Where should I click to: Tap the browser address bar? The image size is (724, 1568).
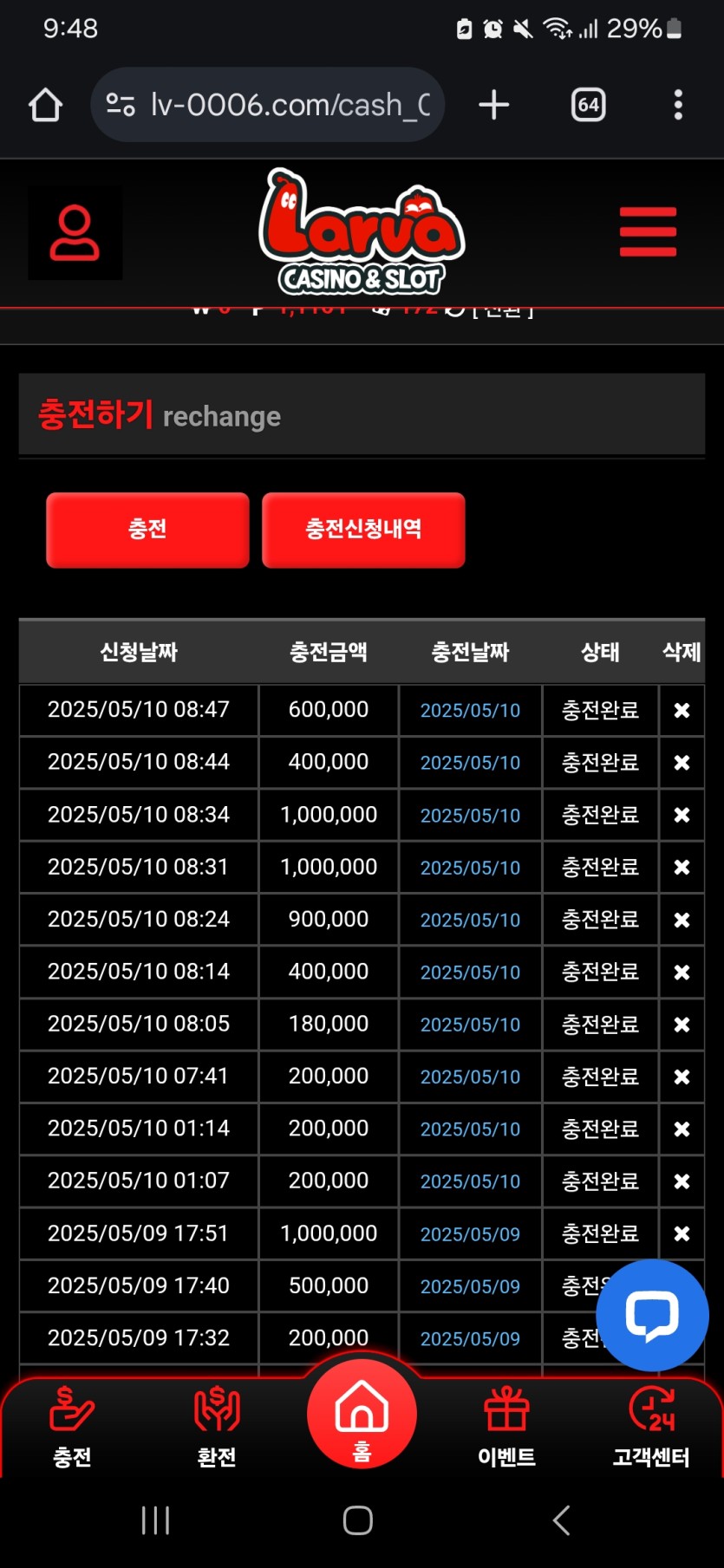click(269, 105)
